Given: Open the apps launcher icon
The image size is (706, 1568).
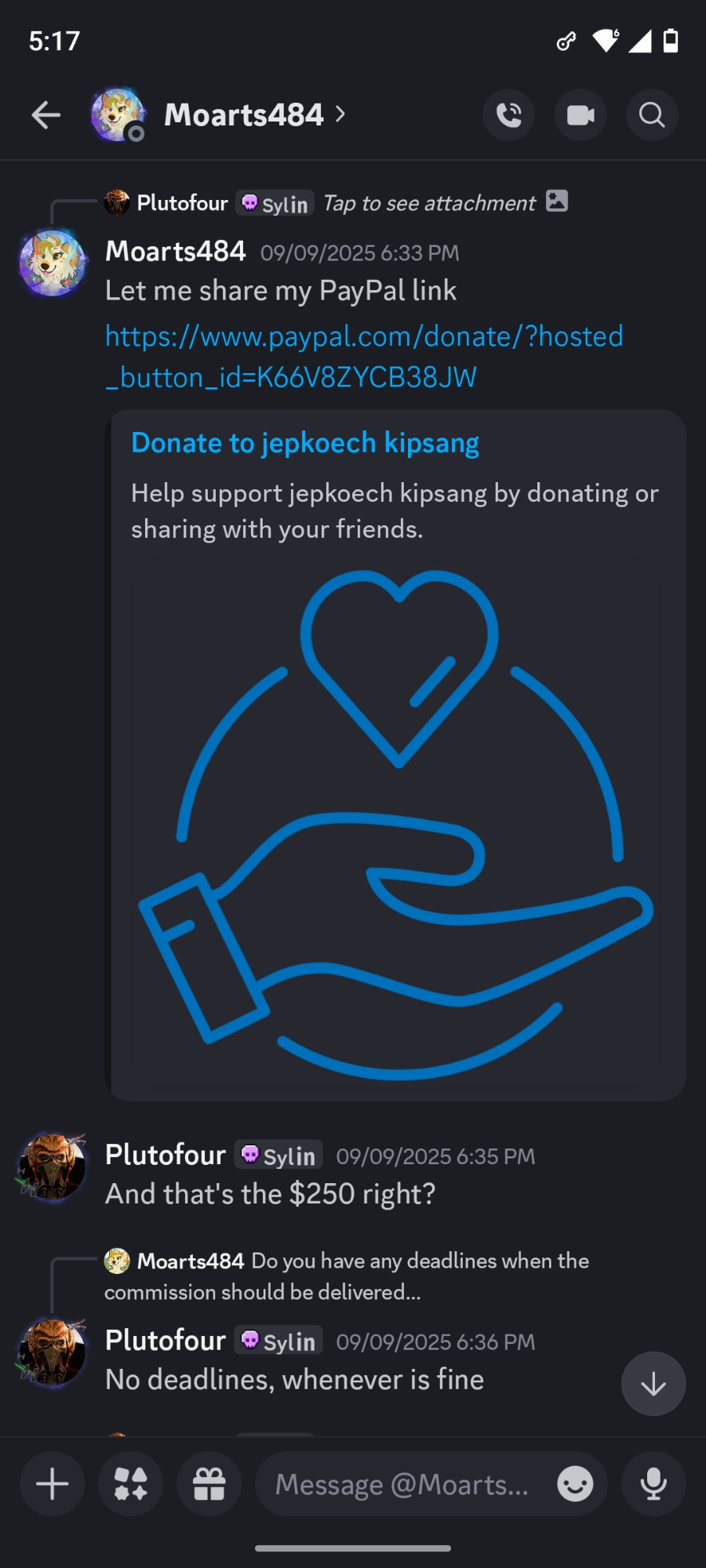Looking at the screenshot, I should point(131,1484).
